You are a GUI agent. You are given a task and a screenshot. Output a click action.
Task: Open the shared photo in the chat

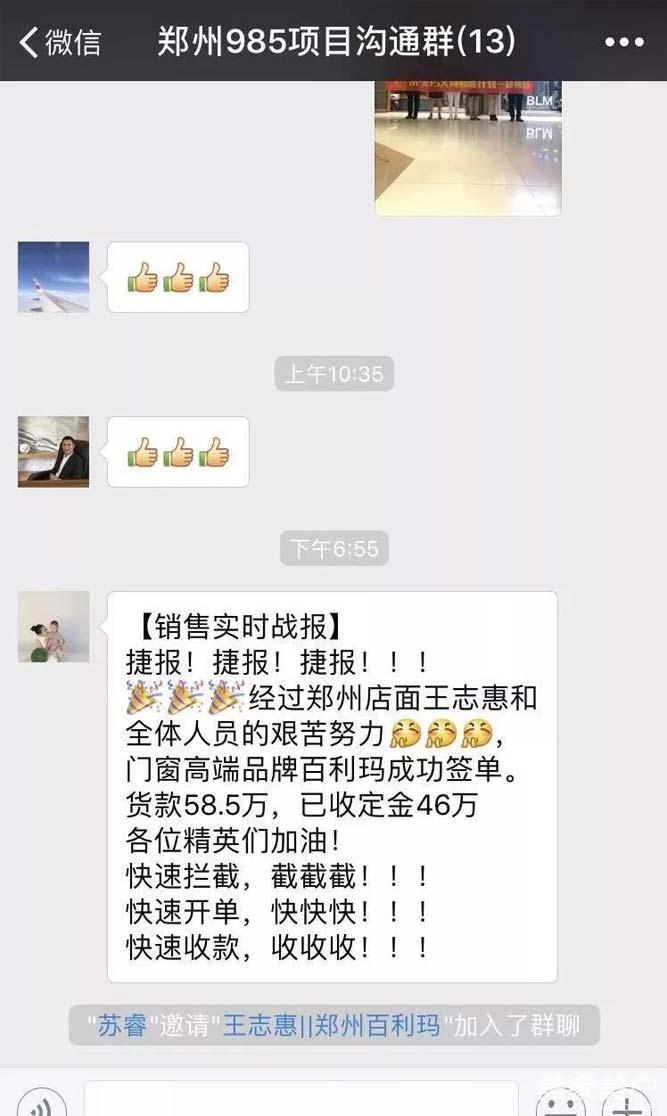point(467,148)
